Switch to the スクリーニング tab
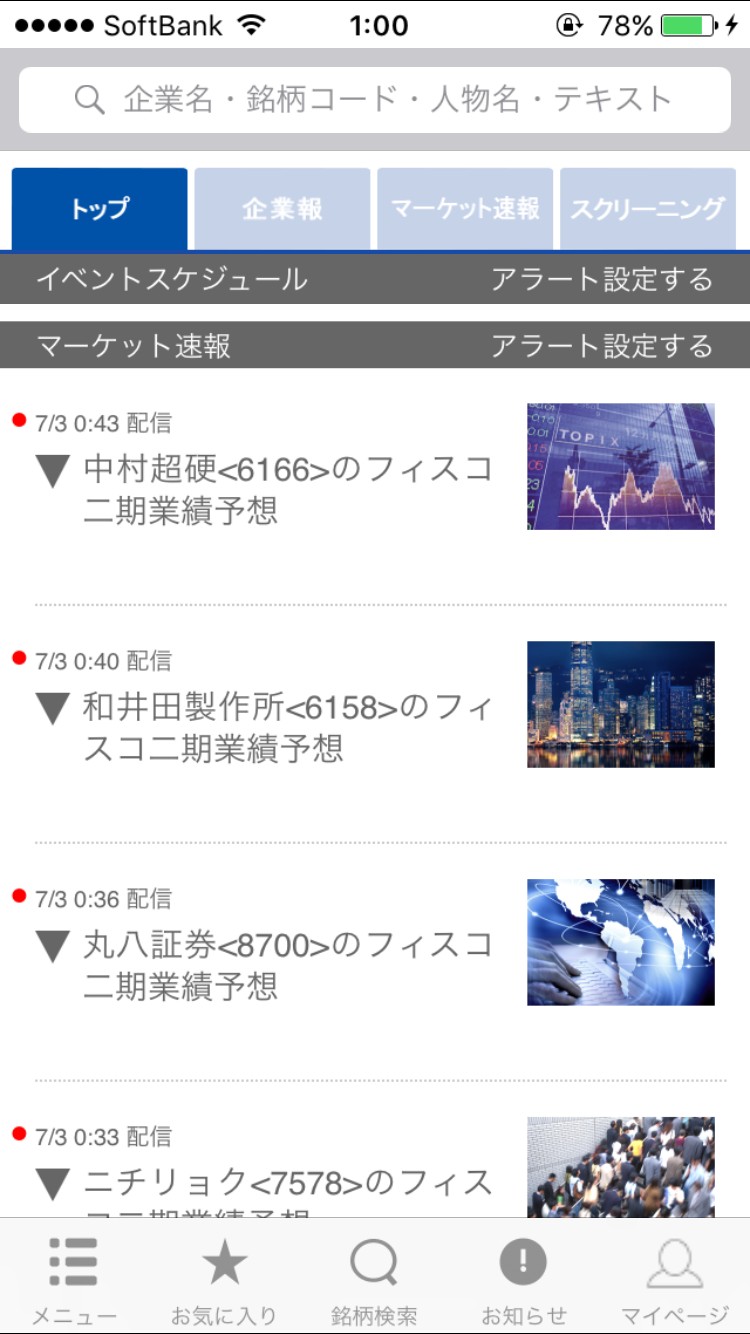Image resolution: width=750 pixels, height=1334 pixels. [x=647, y=209]
